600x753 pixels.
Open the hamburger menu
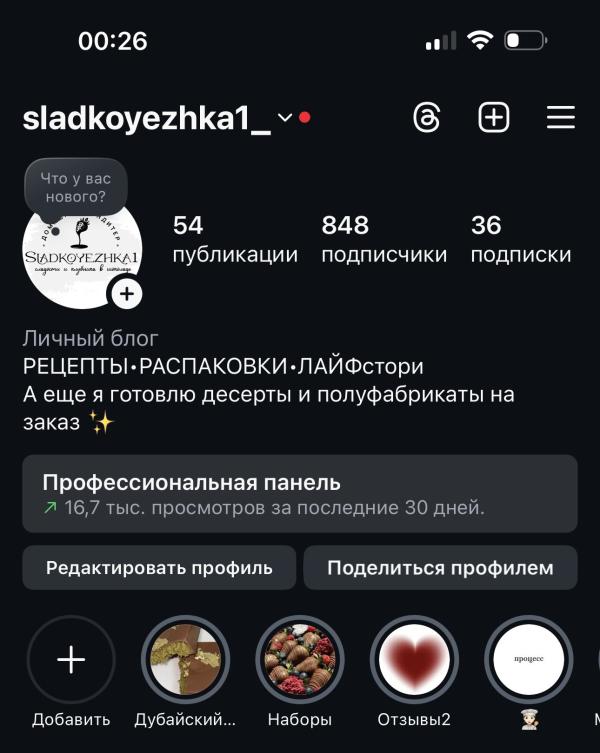pos(561,118)
